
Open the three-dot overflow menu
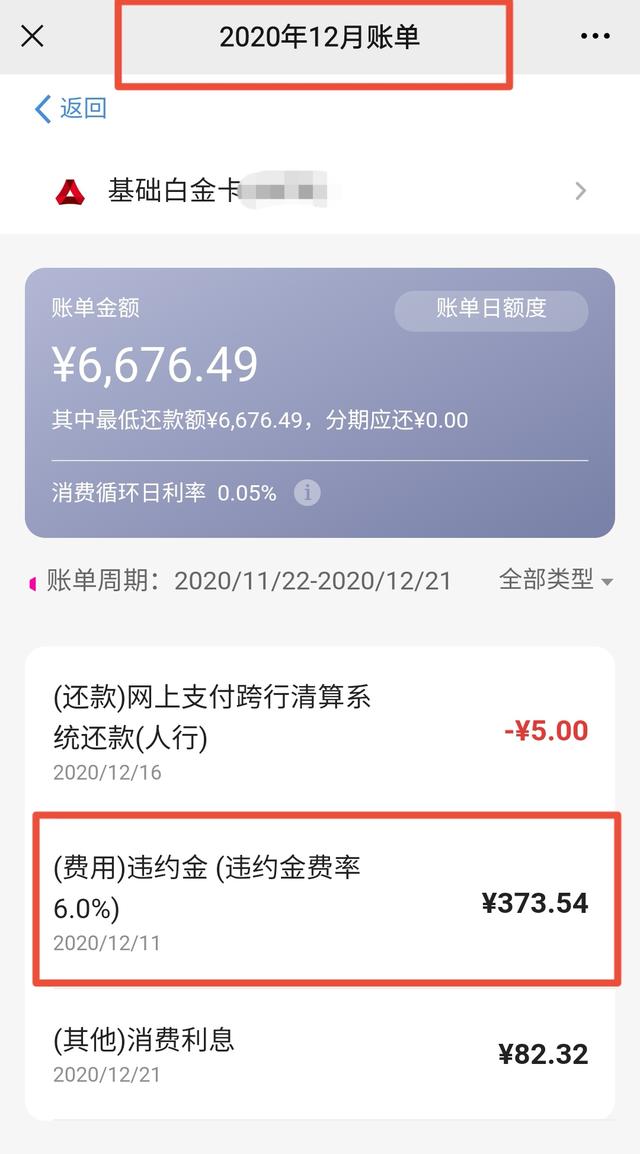pyautogui.click(x=594, y=36)
